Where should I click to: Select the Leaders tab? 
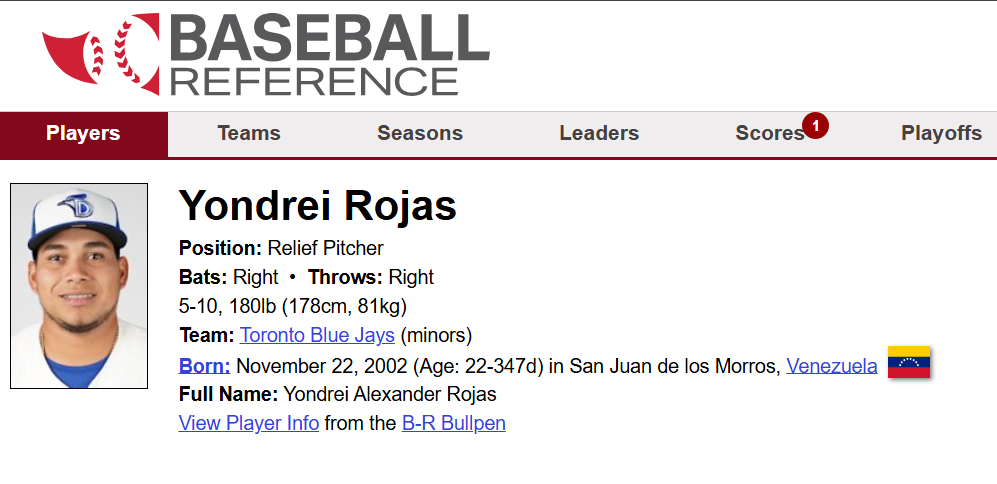(x=599, y=133)
